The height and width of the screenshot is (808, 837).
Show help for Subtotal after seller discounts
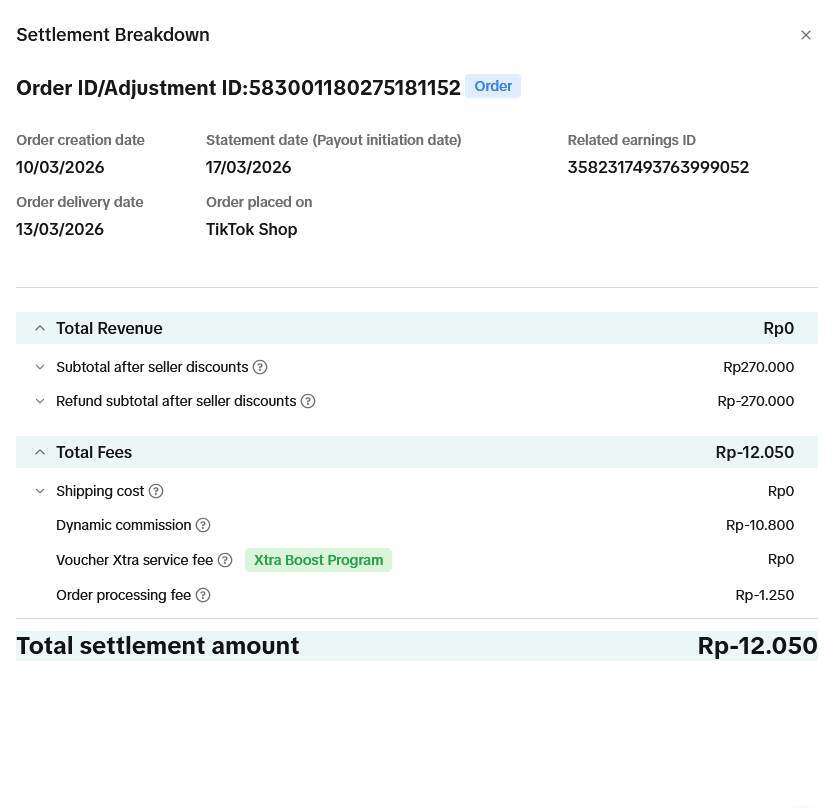260,367
